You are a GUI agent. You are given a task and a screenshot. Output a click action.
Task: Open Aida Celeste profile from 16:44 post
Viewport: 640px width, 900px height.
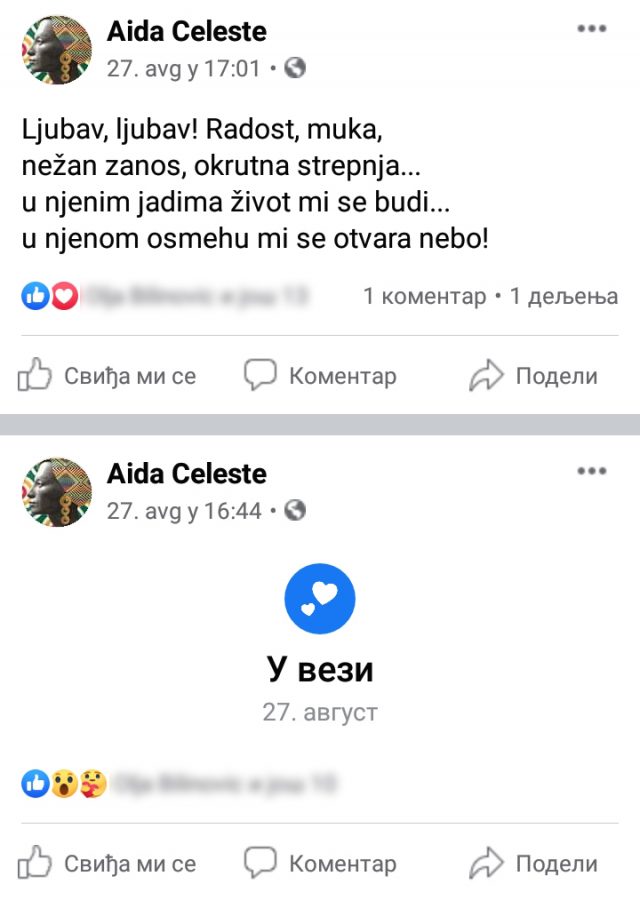(x=187, y=473)
